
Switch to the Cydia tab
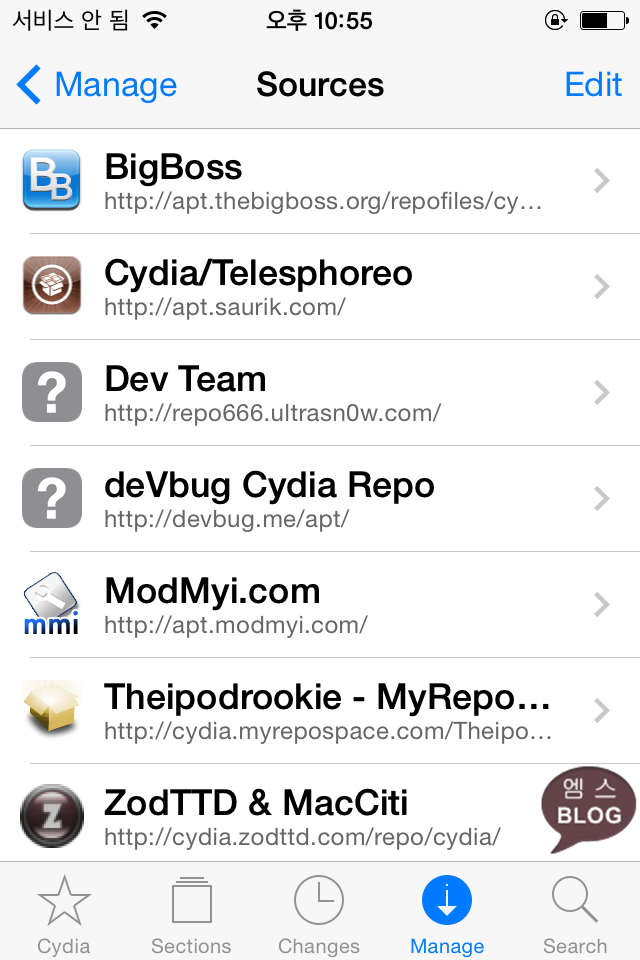point(64,914)
